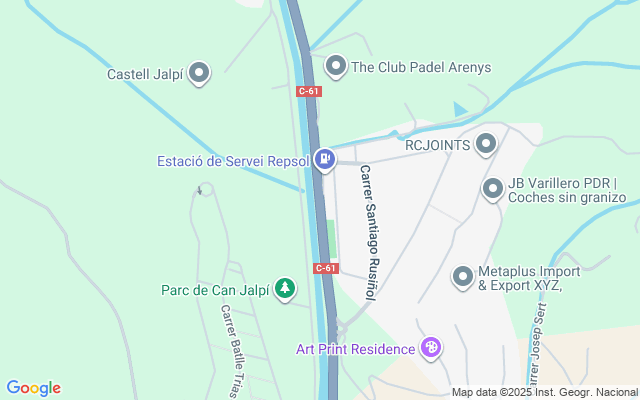Tap the Parc de Can Jalpí marker

(285, 290)
